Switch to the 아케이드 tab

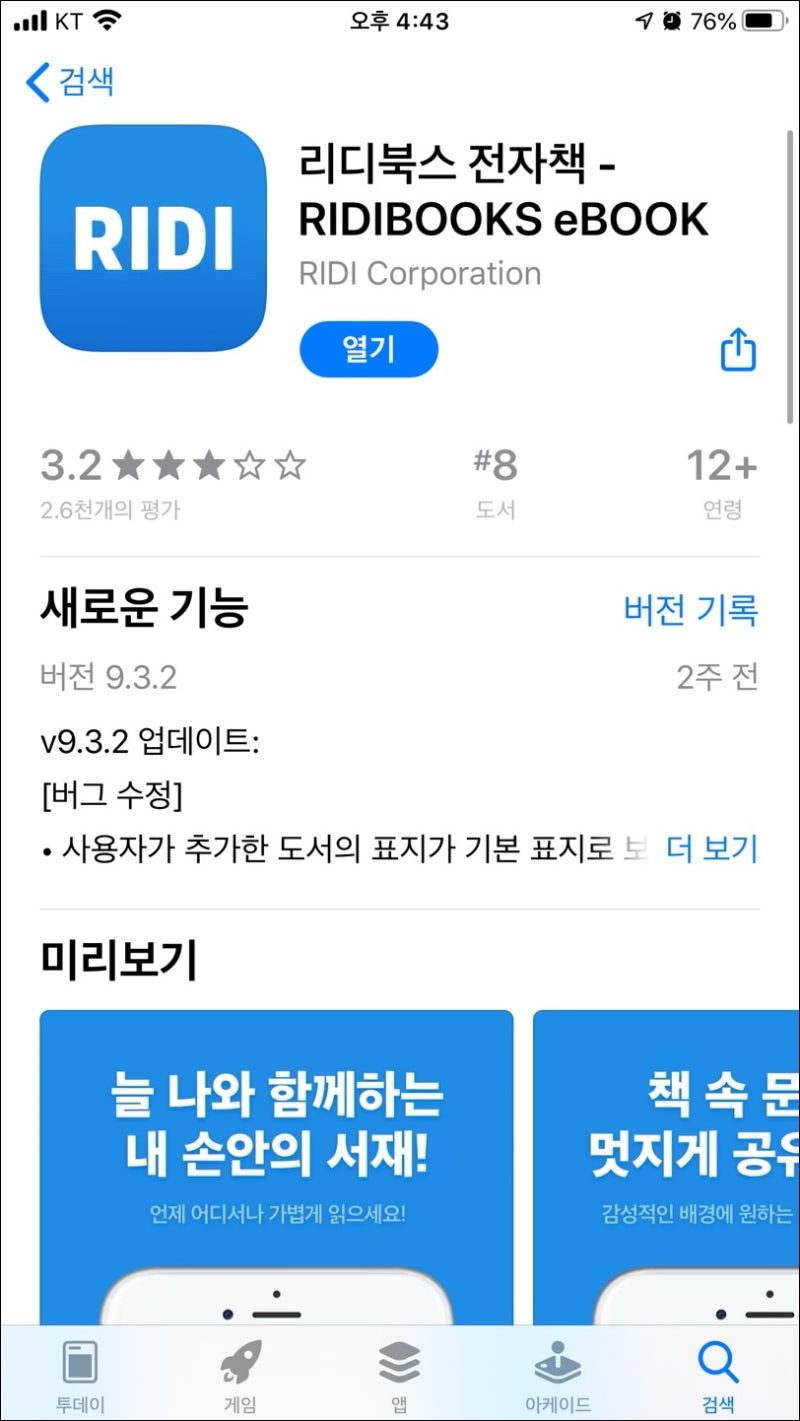[558, 1375]
